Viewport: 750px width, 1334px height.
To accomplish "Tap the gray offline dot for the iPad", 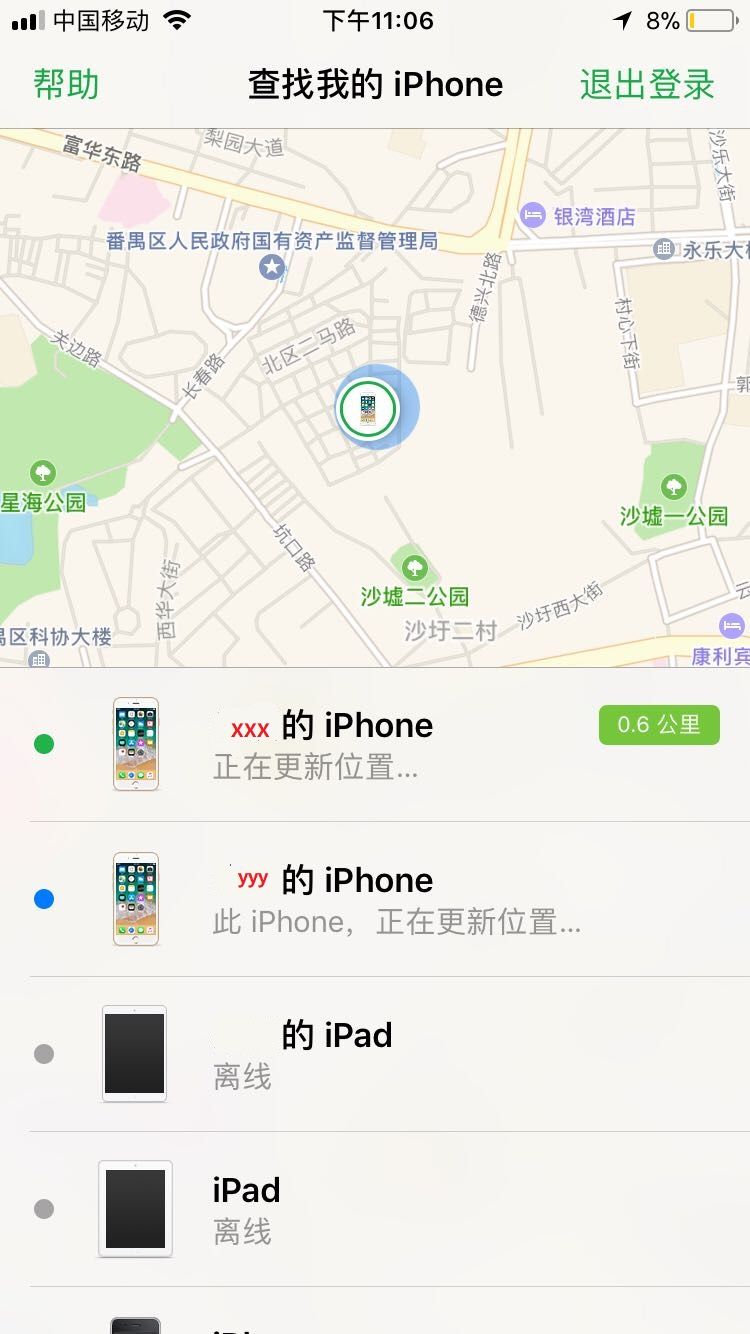I will 44,1053.
